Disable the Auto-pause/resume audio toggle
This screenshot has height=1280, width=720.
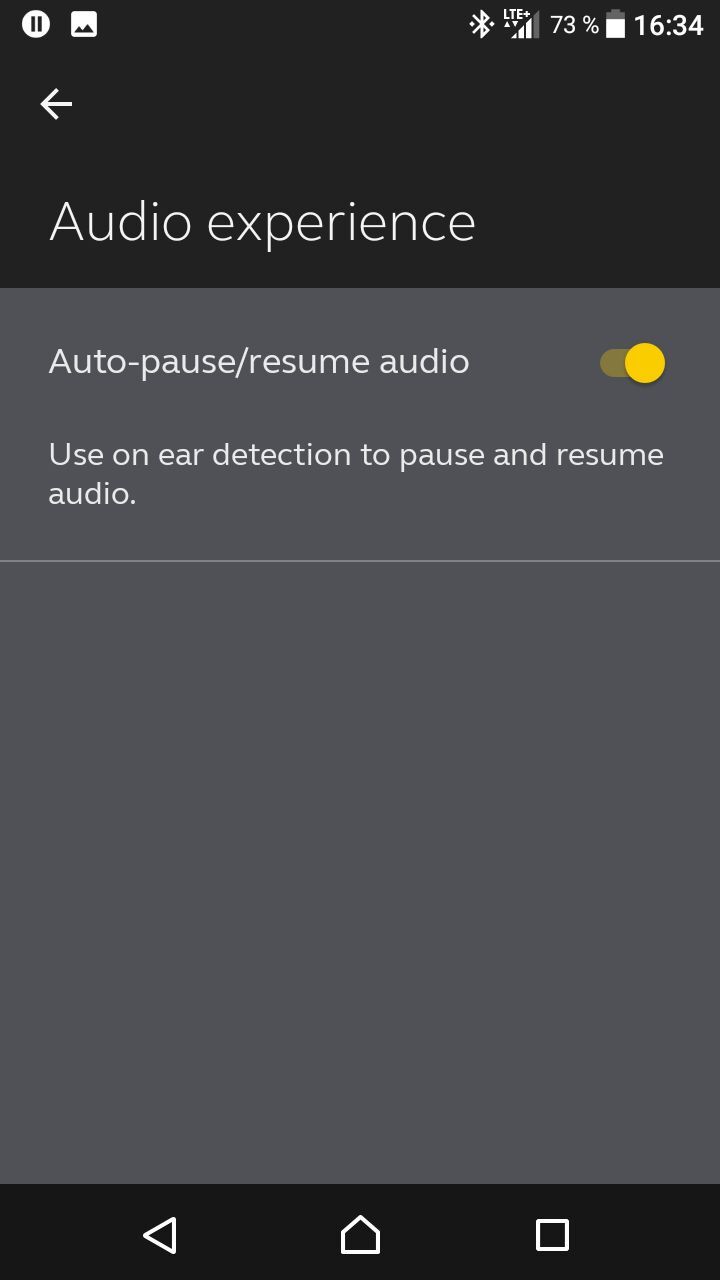633,362
